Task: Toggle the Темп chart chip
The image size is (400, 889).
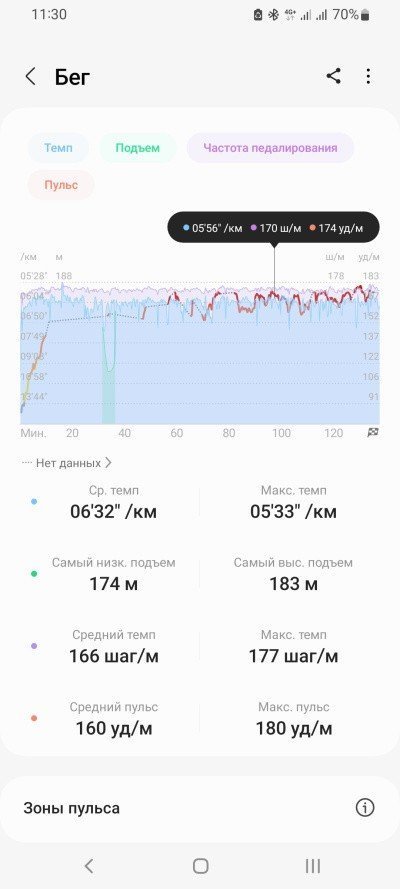Action: coord(58,148)
